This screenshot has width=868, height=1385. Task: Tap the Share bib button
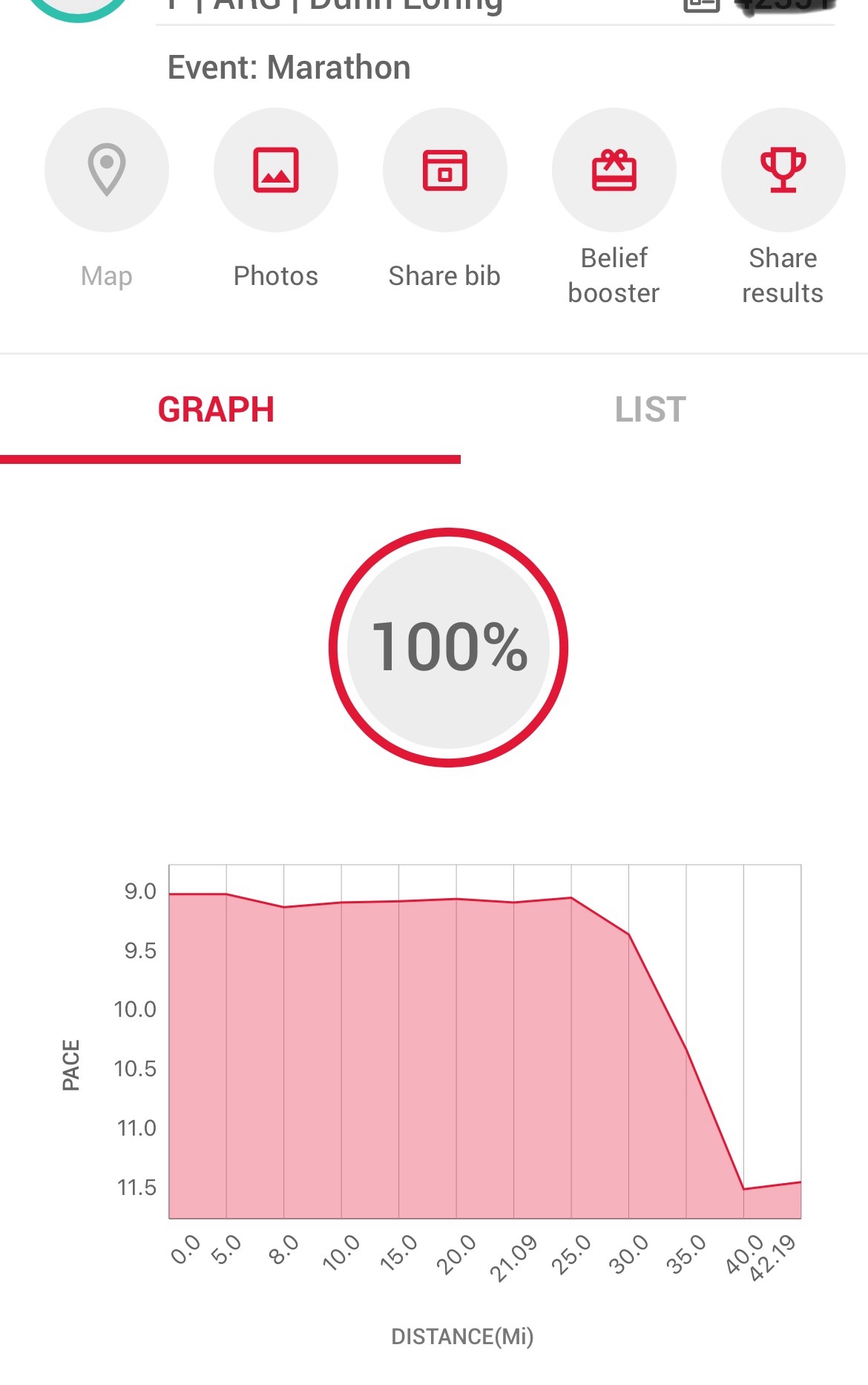point(445,170)
